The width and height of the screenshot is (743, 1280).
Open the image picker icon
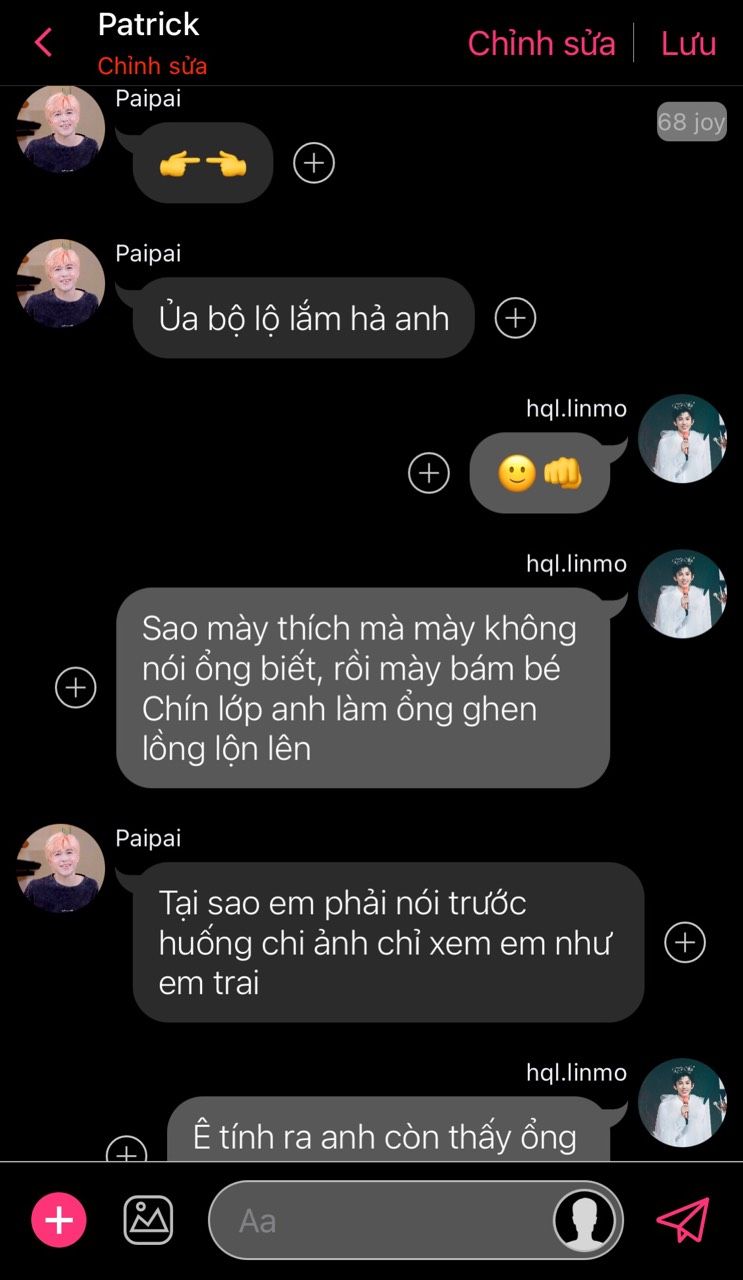pyautogui.click(x=148, y=1221)
